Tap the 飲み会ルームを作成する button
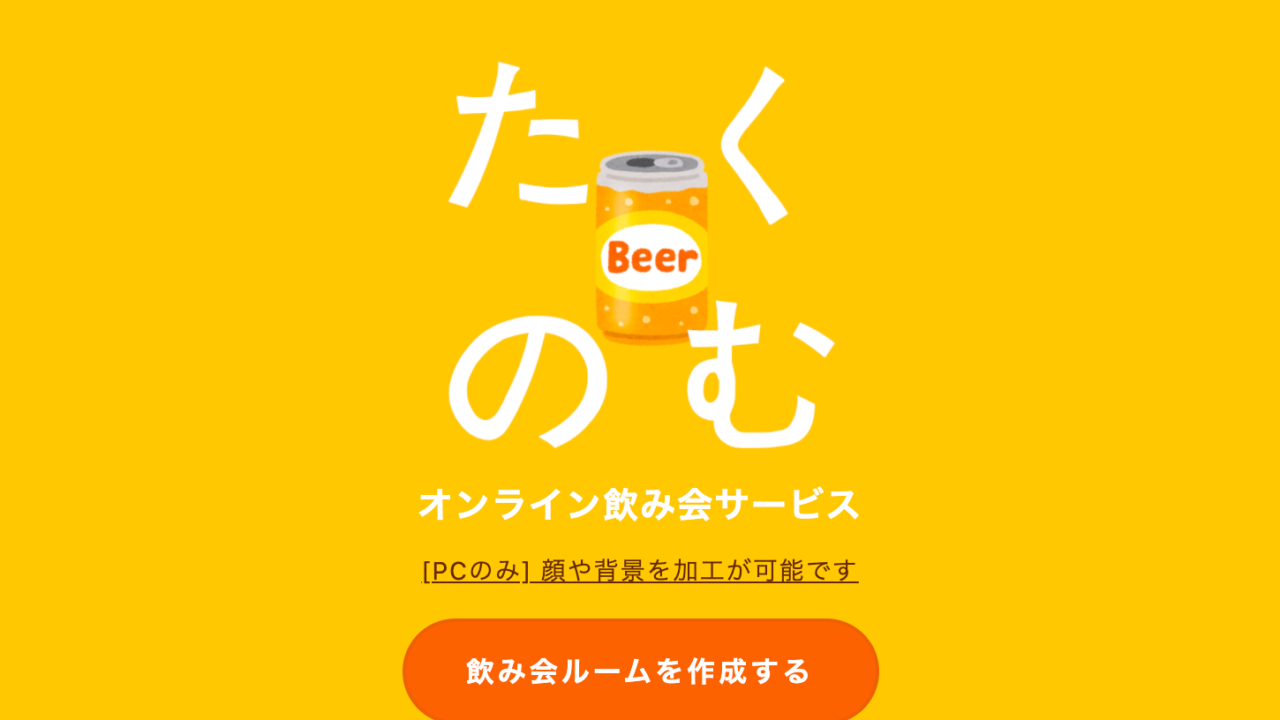Screen dimensions: 1280x720 pos(640,670)
